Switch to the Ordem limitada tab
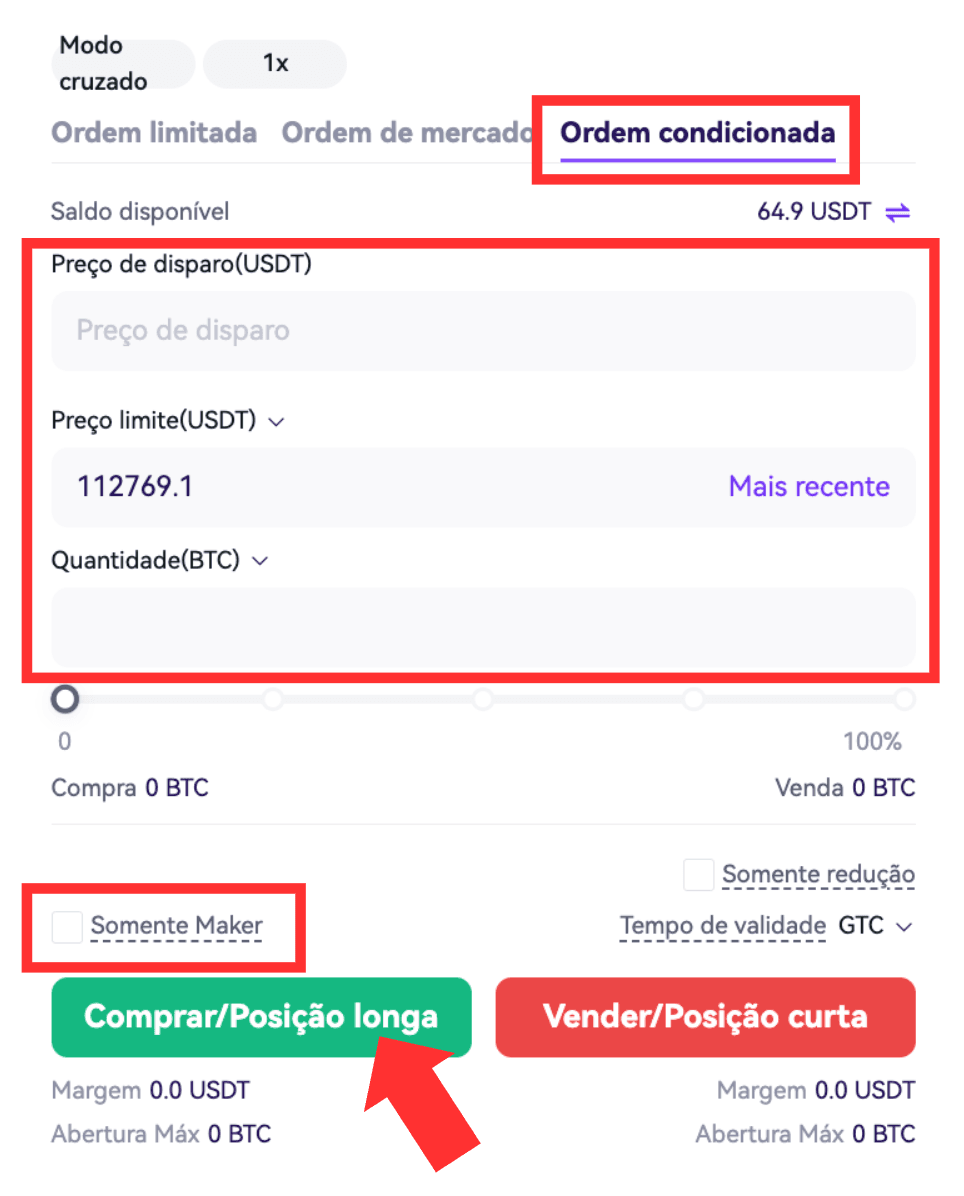Screen dimensions: 964x1196 coord(154,133)
